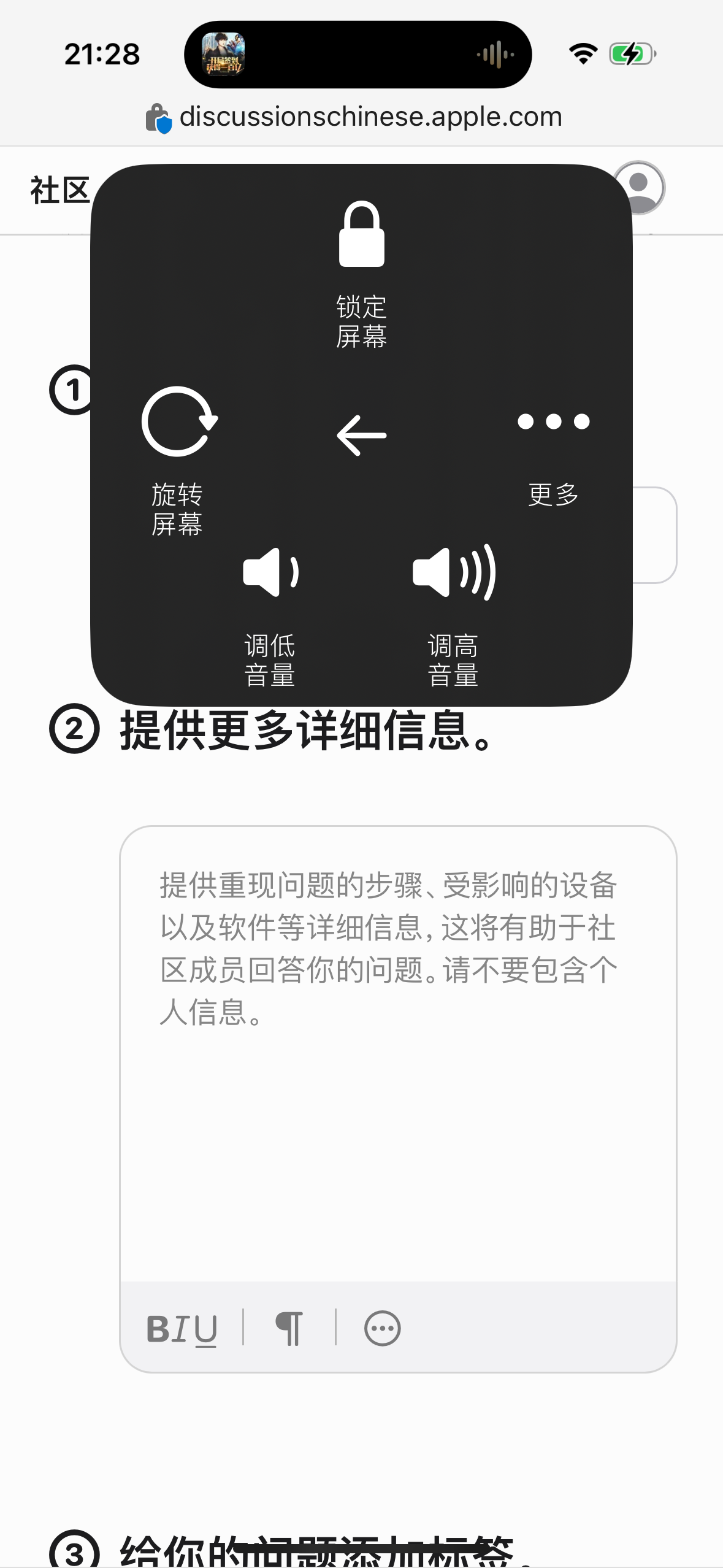Open the editor's more options icon

click(382, 1329)
